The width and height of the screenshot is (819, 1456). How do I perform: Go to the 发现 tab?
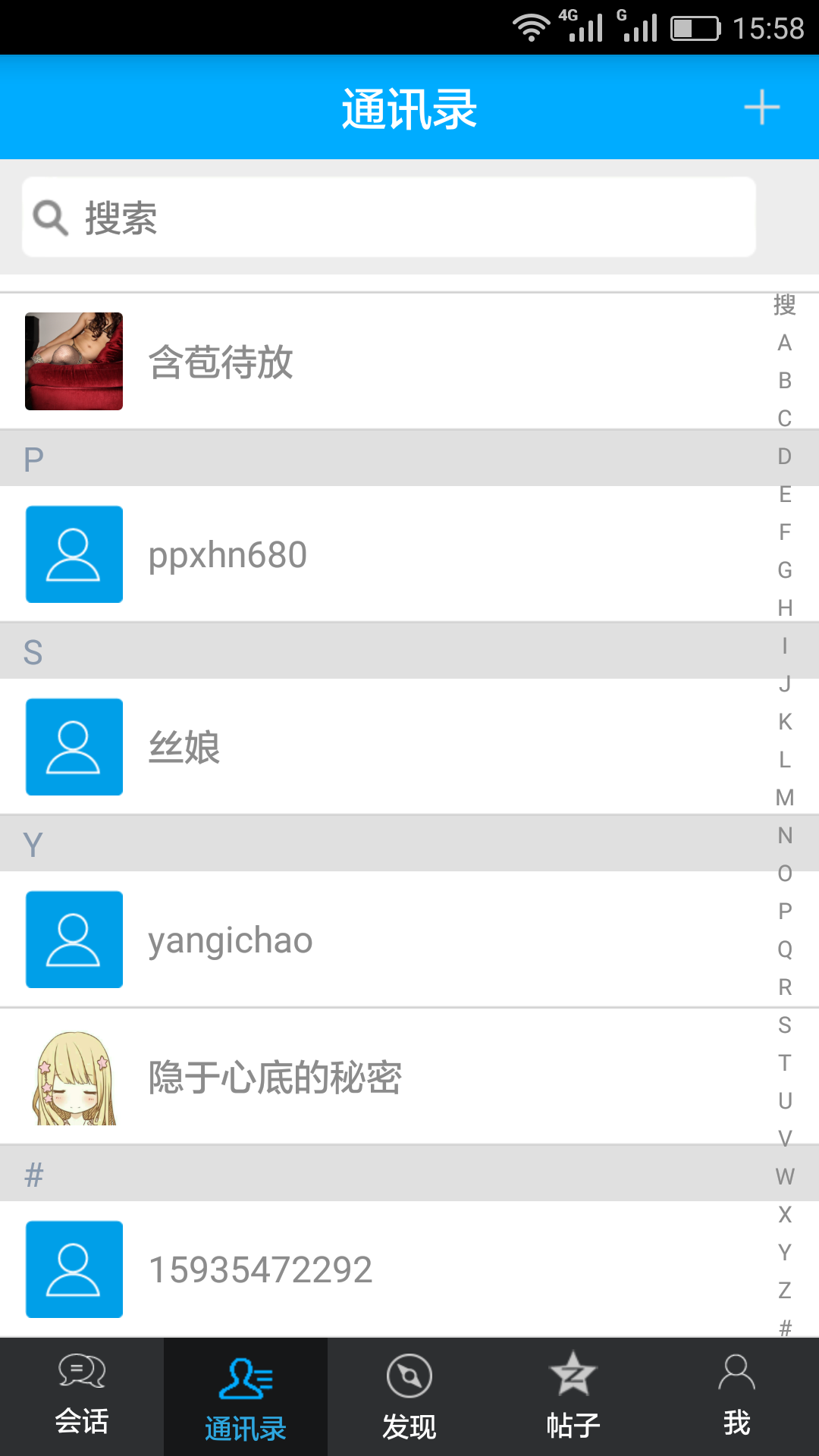[409, 1396]
